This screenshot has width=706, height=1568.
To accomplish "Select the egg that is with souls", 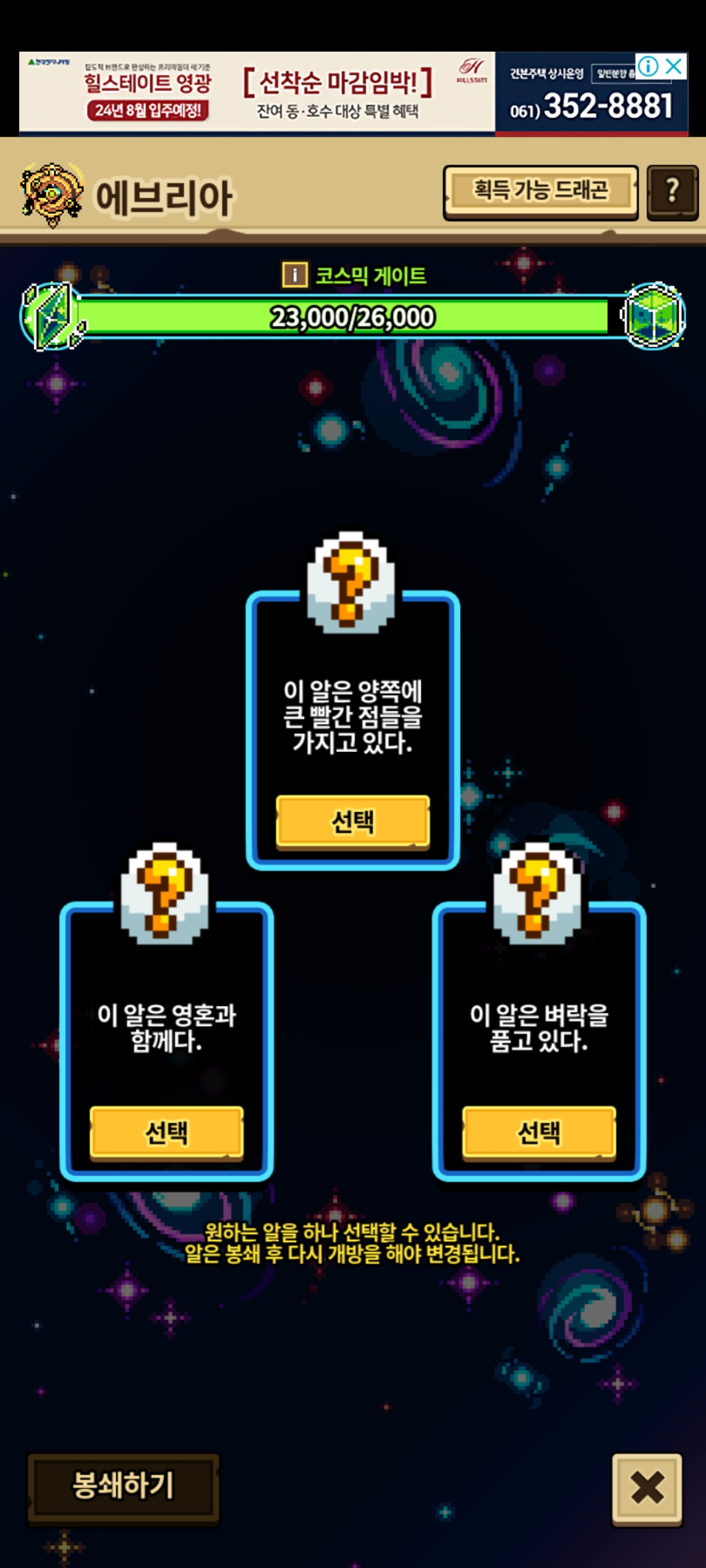I will coord(167,1133).
